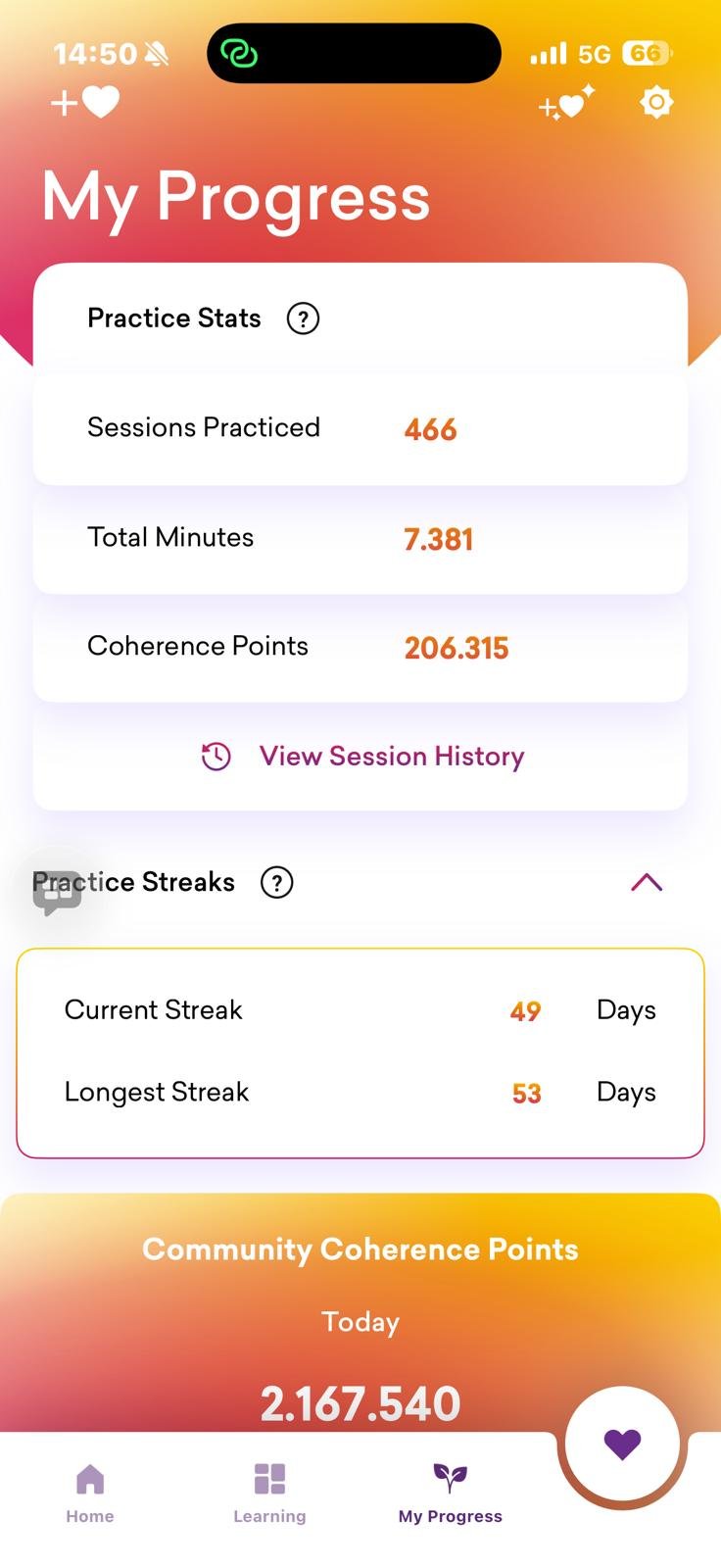Tap the Current Streak value of 49
Screen dimensions: 721x1568
click(x=525, y=1010)
